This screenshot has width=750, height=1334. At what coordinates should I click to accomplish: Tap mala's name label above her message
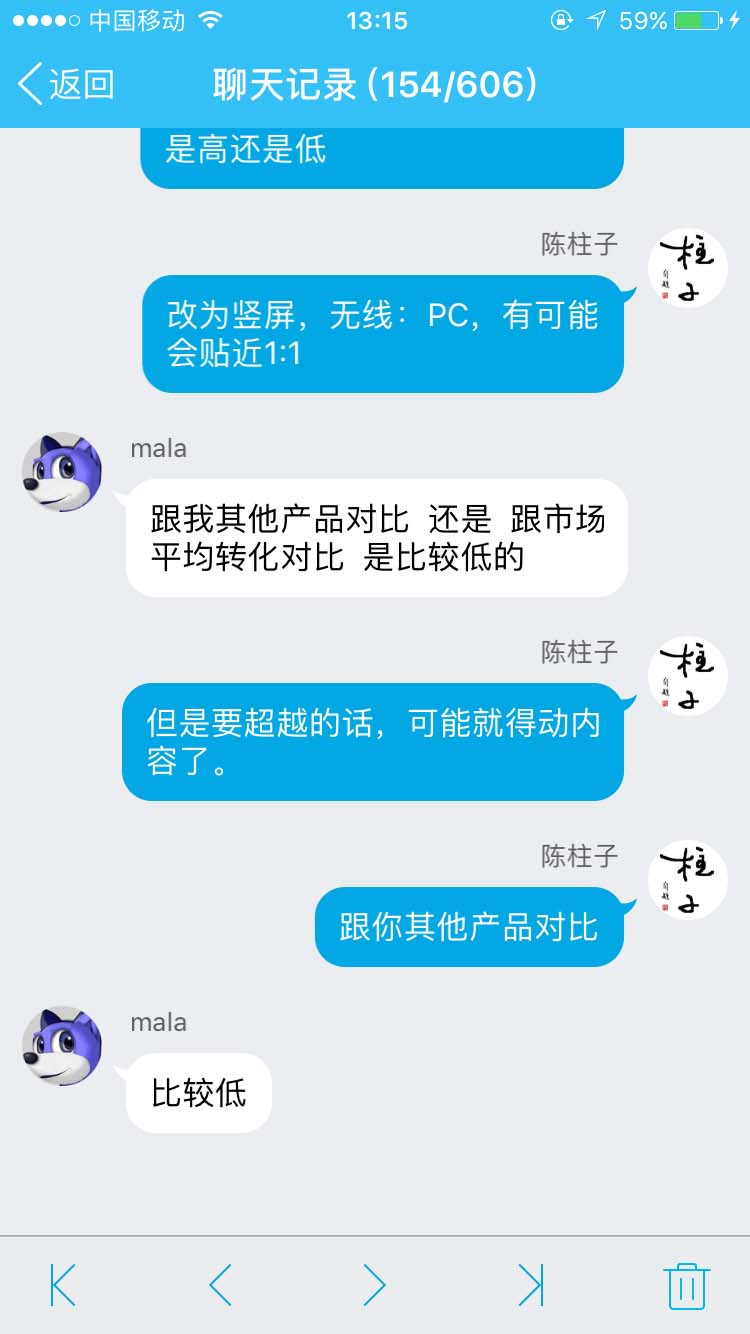pyautogui.click(x=157, y=447)
